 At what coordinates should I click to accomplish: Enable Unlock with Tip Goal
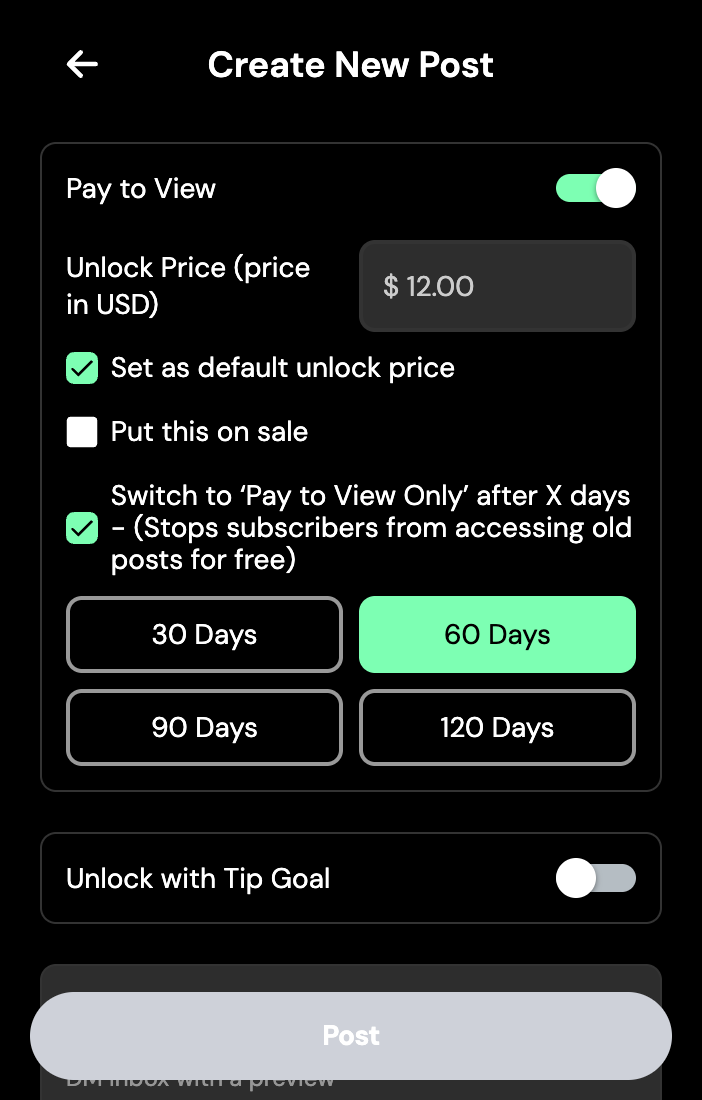(596, 878)
